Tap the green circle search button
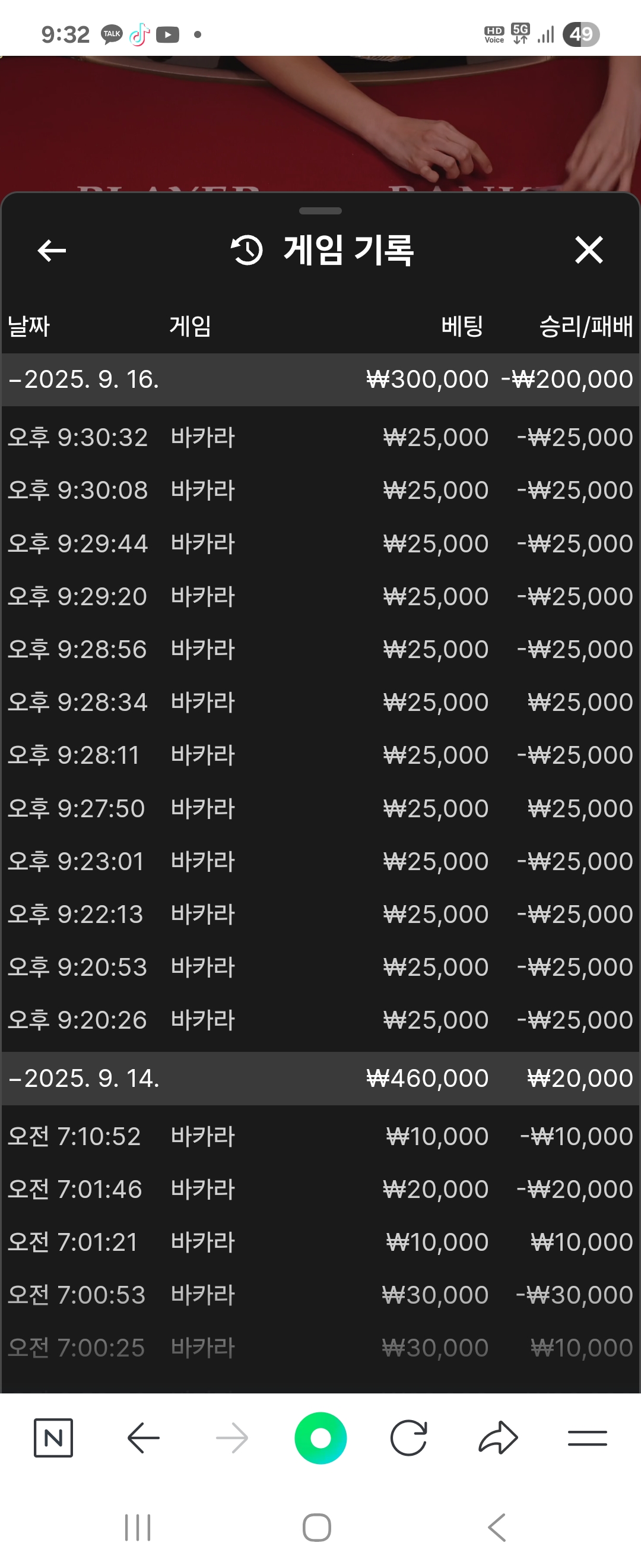Screen dimensions: 641x1568 point(320,1438)
